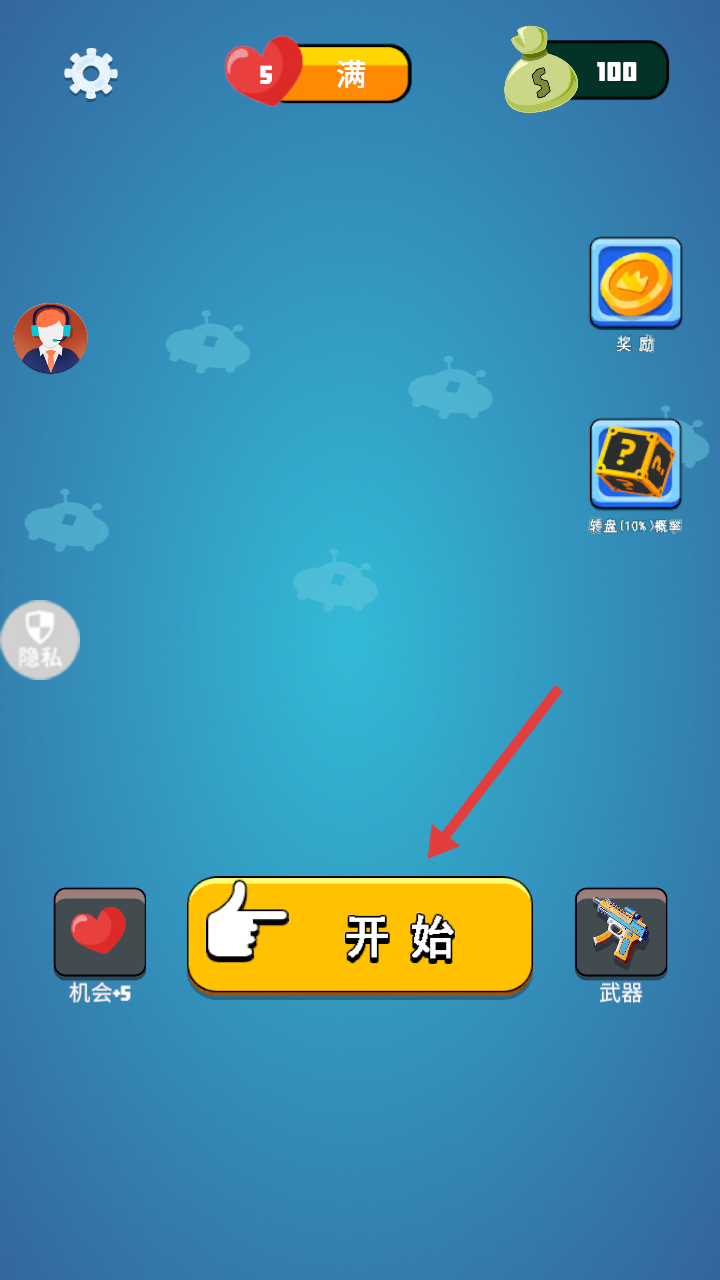Get extra lives with 机会+5
The width and height of the screenshot is (720, 1280).
pyautogui.click(x=100, y=933)
